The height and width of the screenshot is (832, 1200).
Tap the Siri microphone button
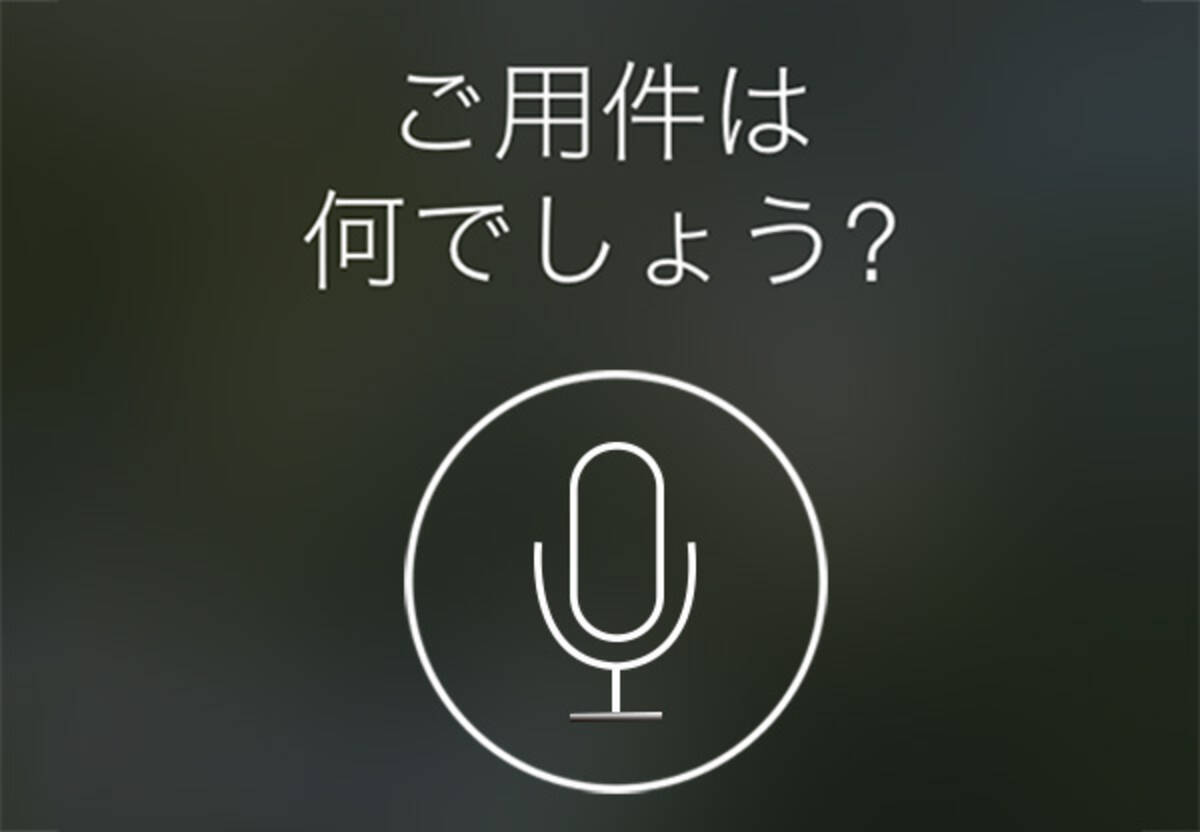coord(615,578)
